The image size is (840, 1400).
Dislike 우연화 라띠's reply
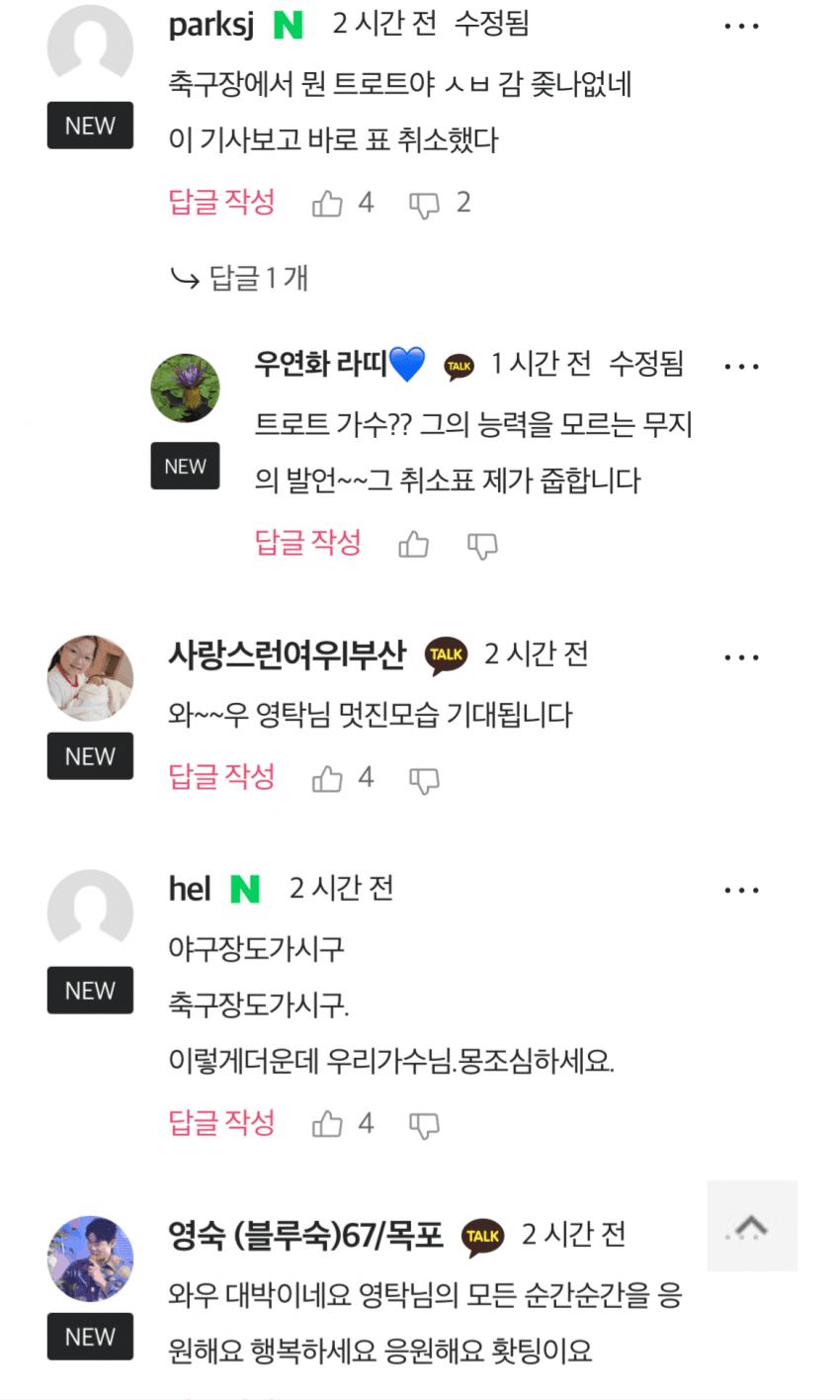coord(481,546)
